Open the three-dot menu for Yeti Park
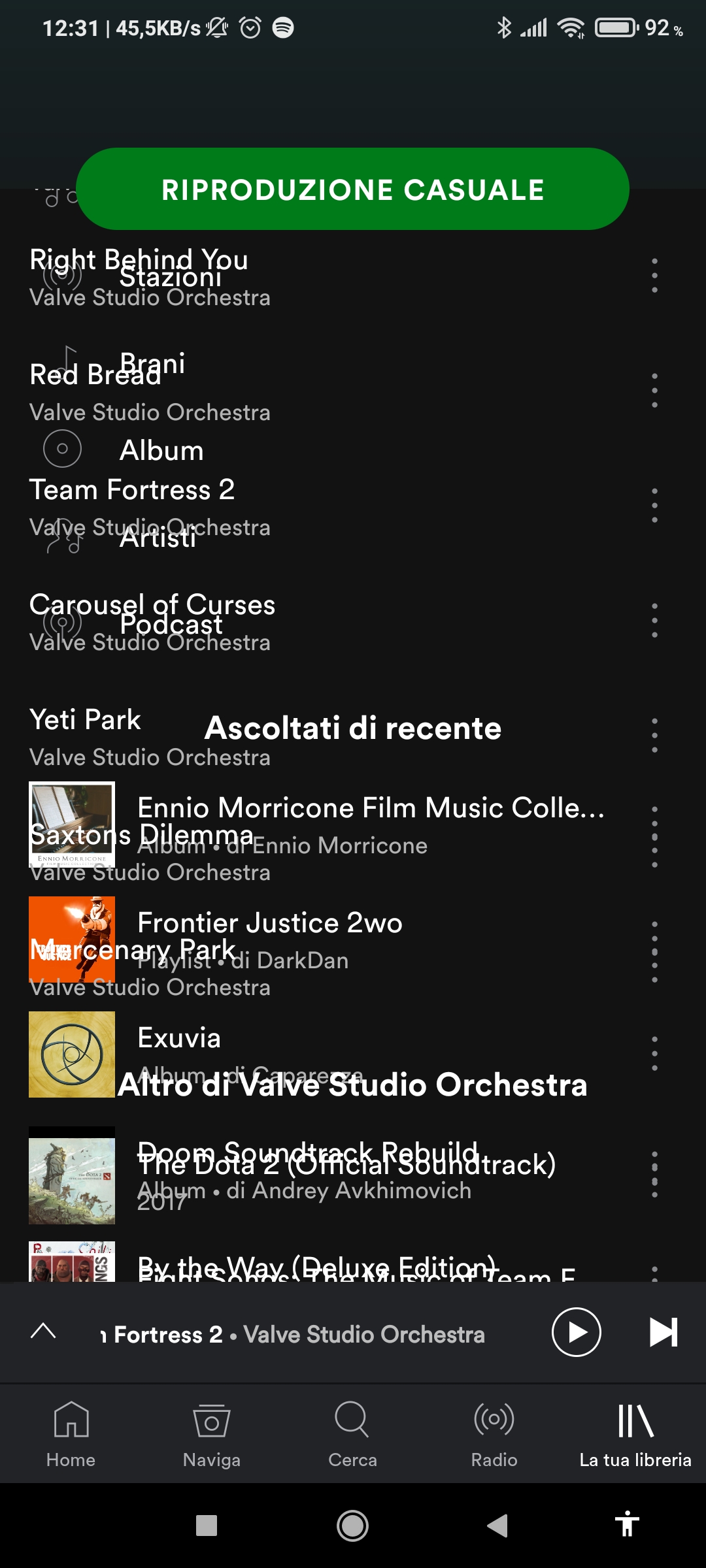706x1568 pixels. point(654,736)
